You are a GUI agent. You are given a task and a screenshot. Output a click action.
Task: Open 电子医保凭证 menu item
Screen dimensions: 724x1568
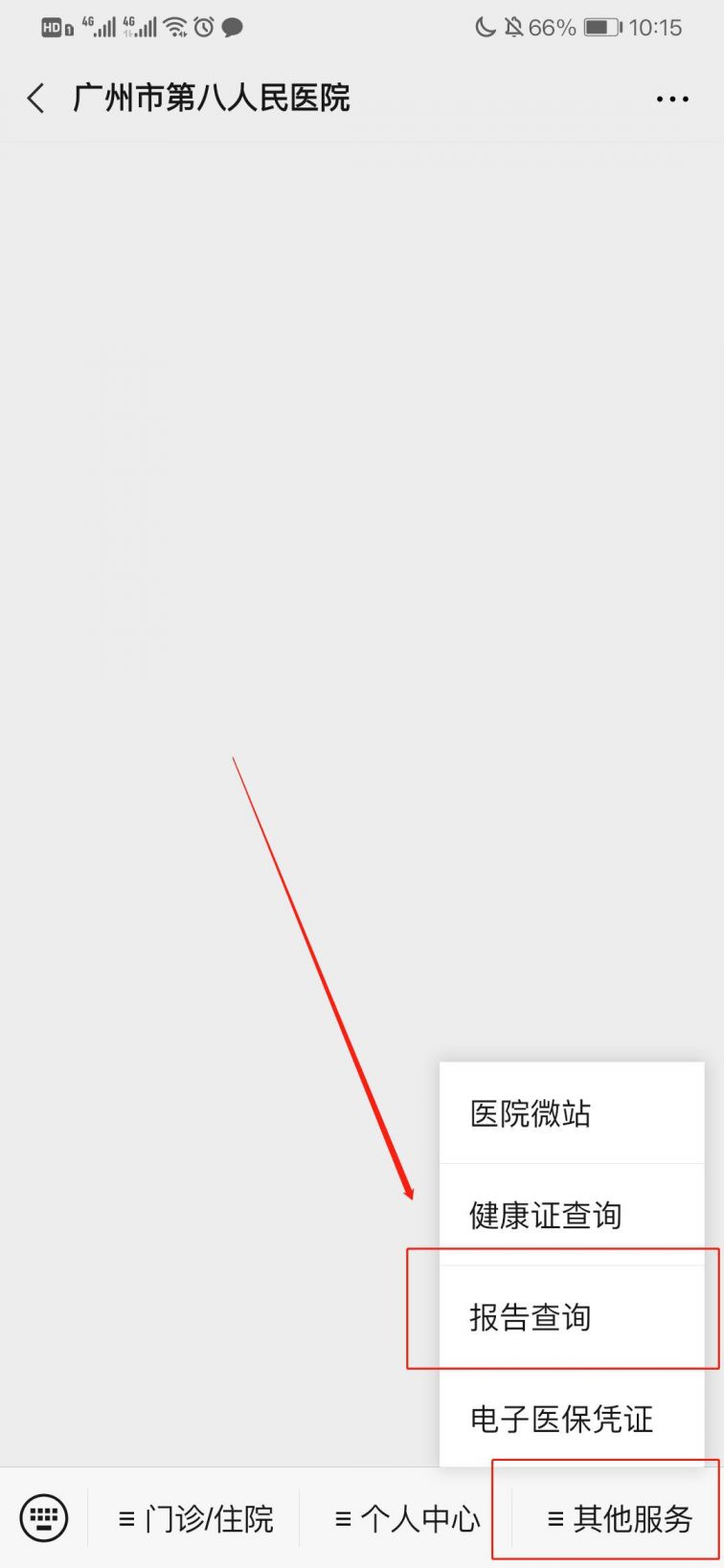(x=571, y=1419)
